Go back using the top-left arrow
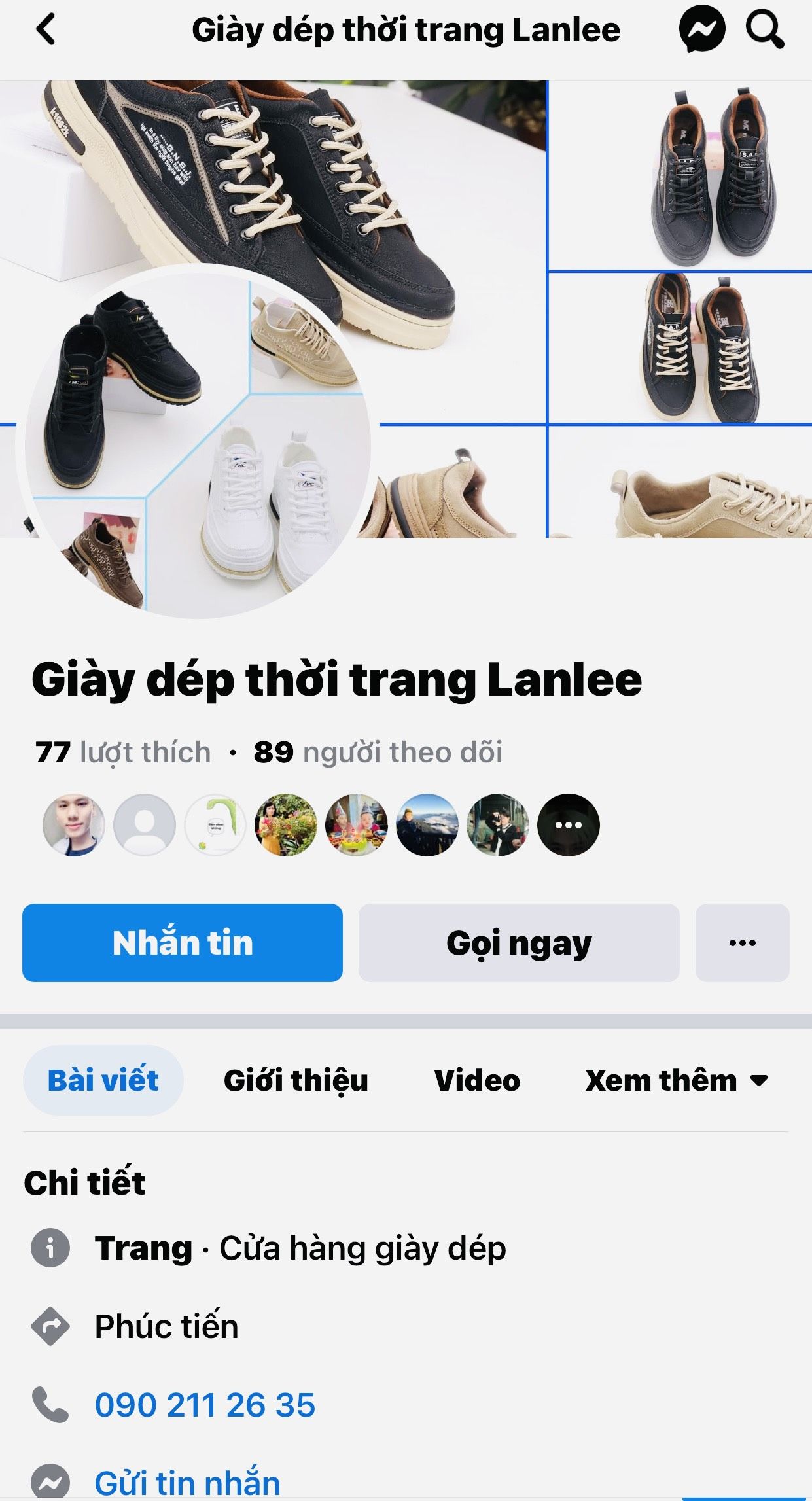This screenshot has width=812, height=1501. pos(46,30)
